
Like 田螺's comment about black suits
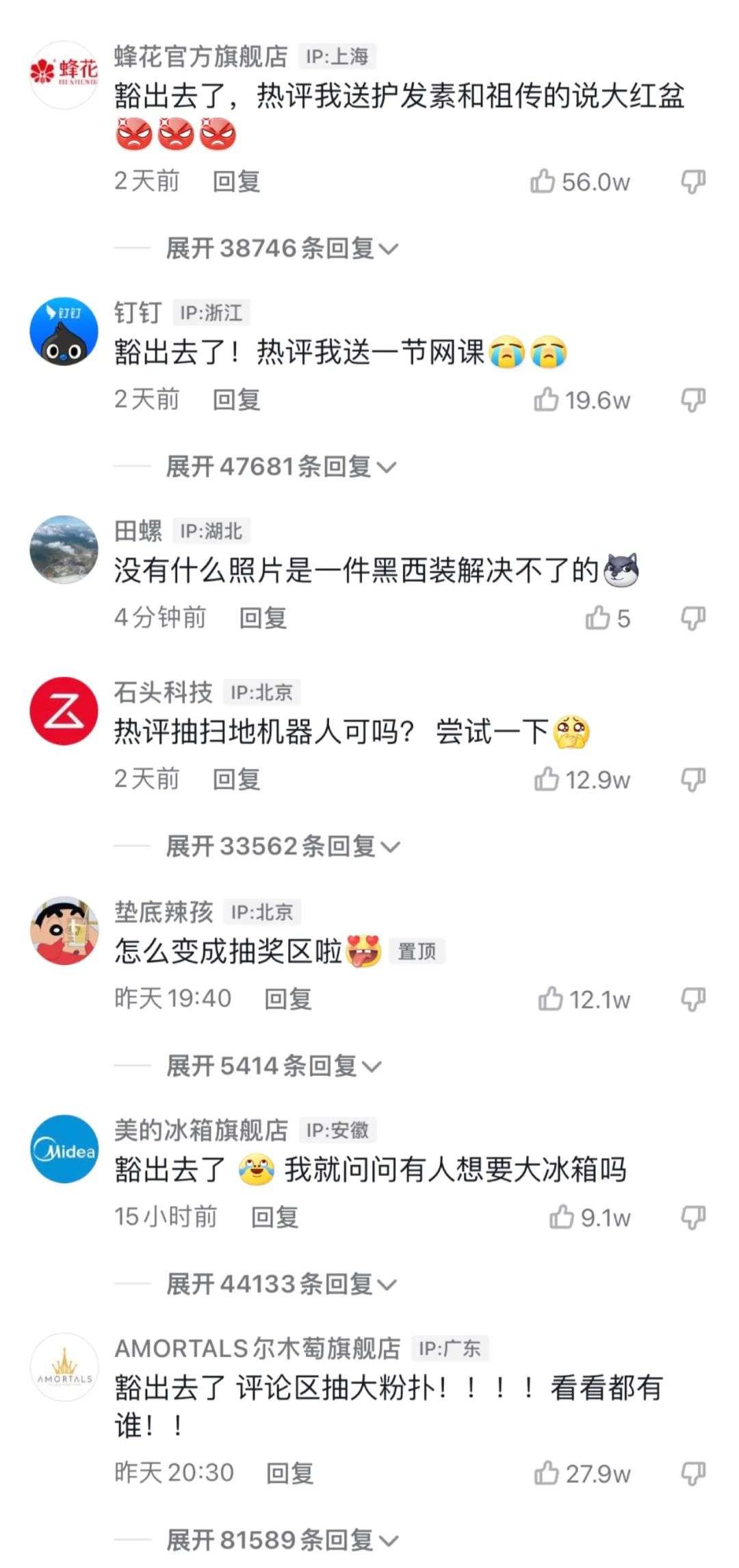[597, 618]
